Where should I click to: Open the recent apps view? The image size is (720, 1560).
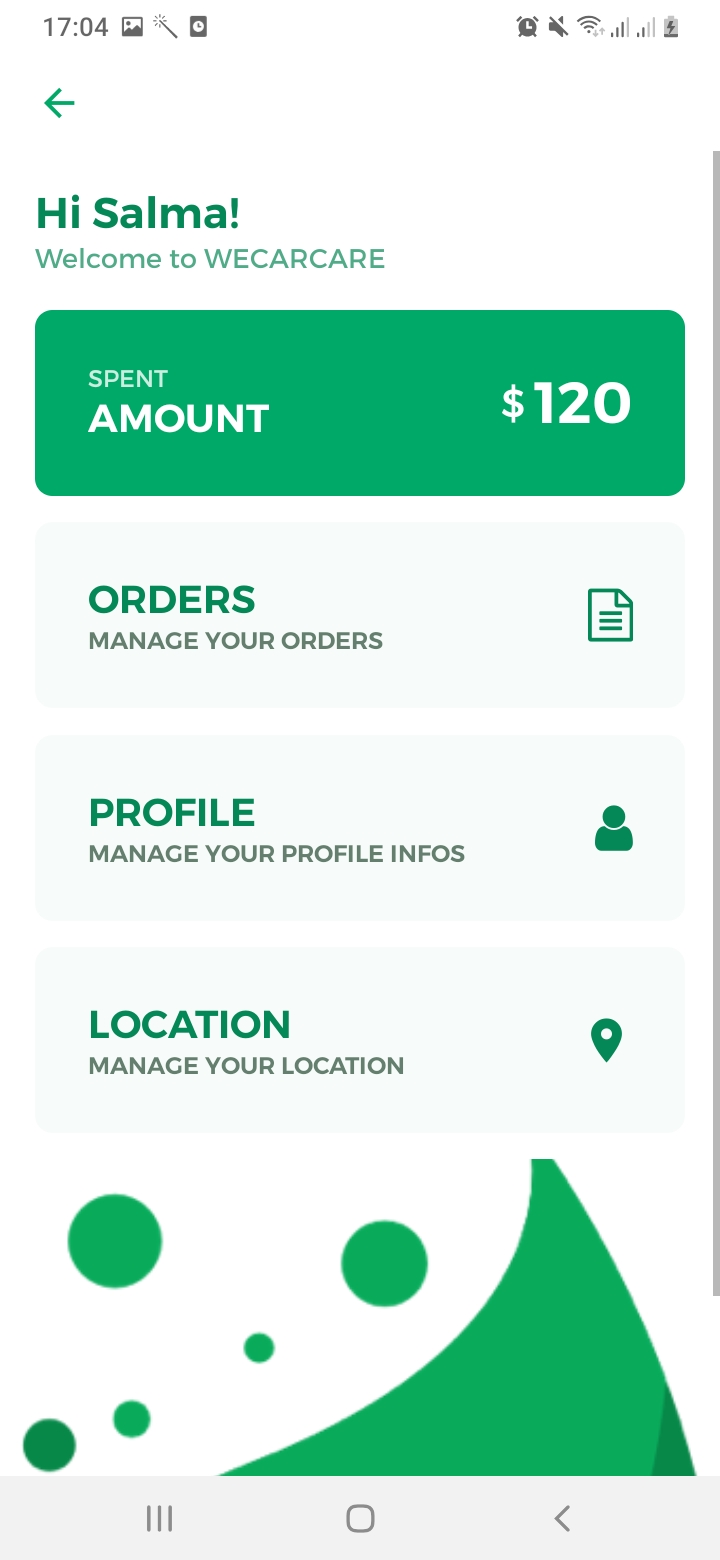tap(159, 1519)
